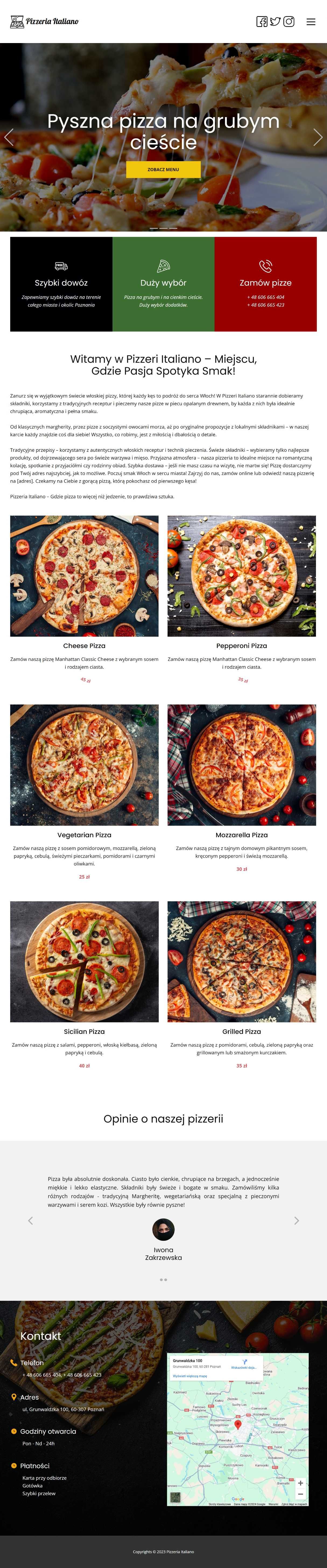
Task: Tap the Zobacz Menu button
Action: [163, 169]
